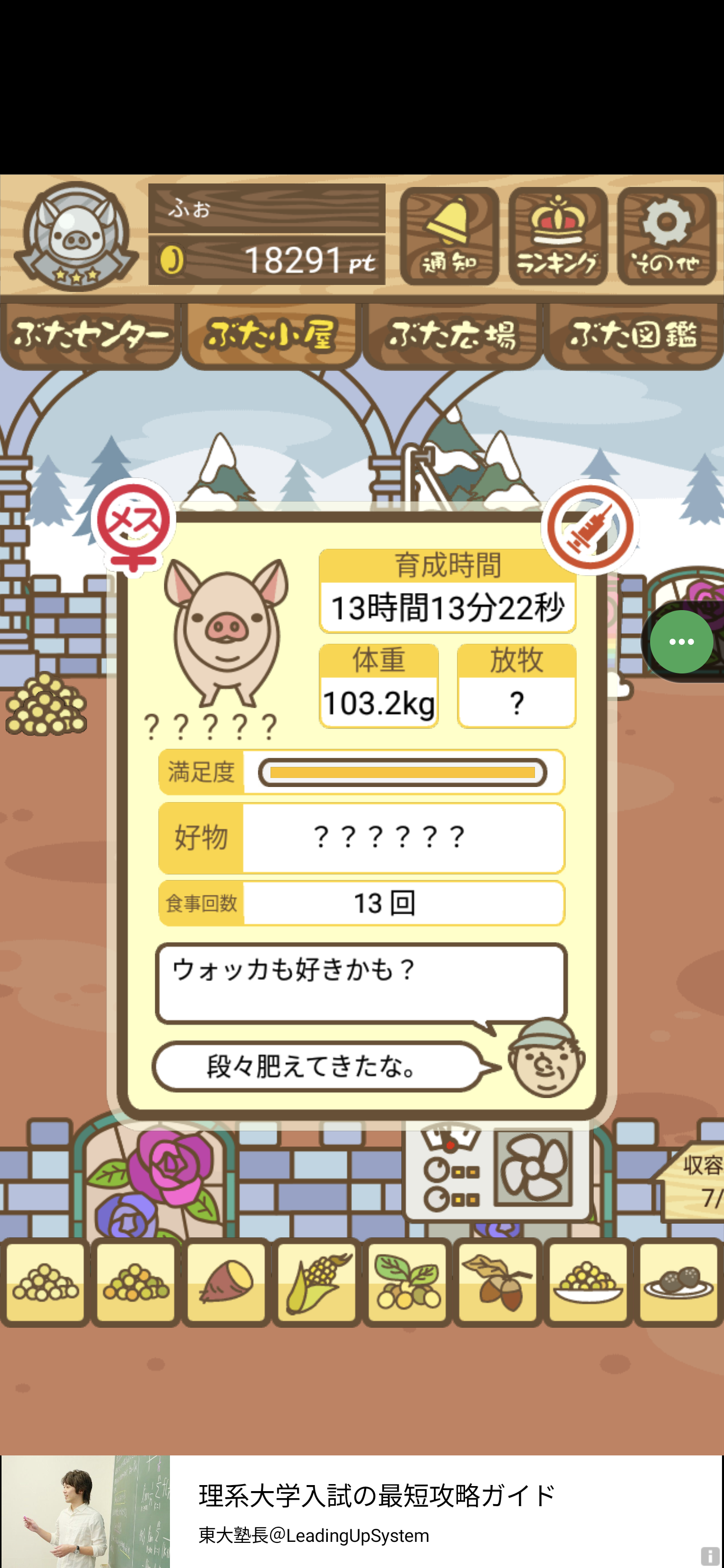Feed the pig acorns
The width and height of the screenshot is (724, 1568).
pyautogui.click(x=497, y=1282)
